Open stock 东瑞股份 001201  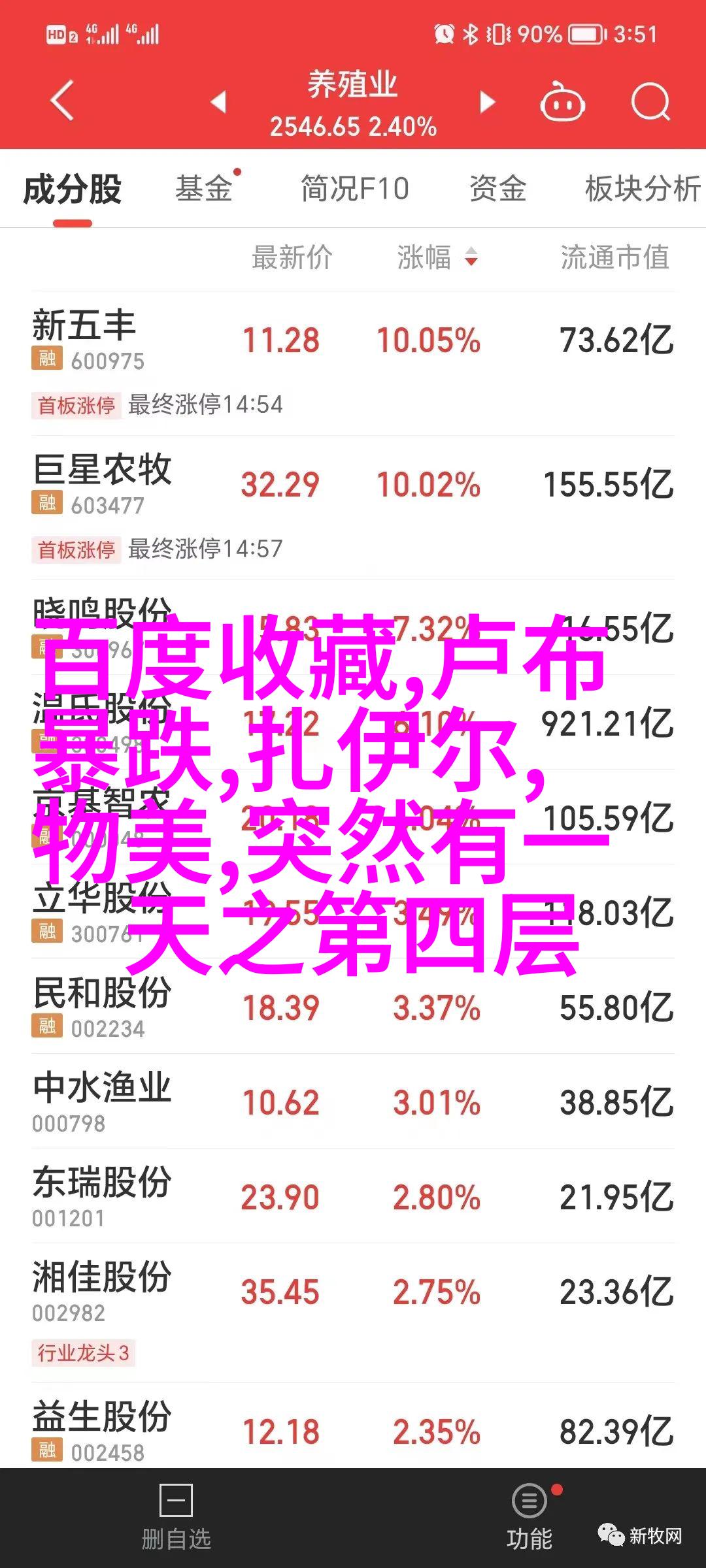tap(353, 1196)
